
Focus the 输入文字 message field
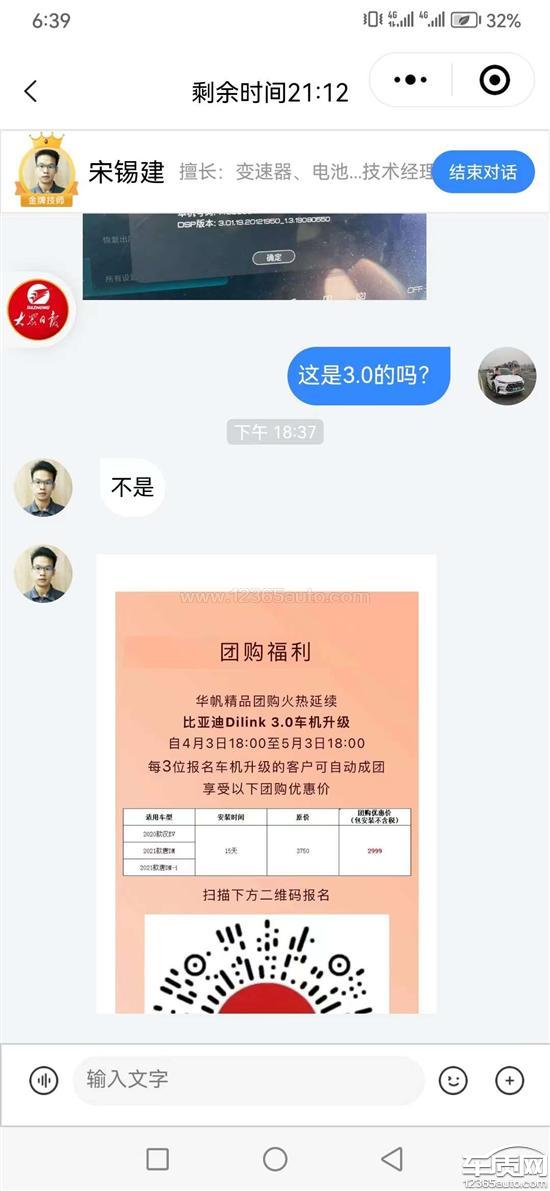248,1080
